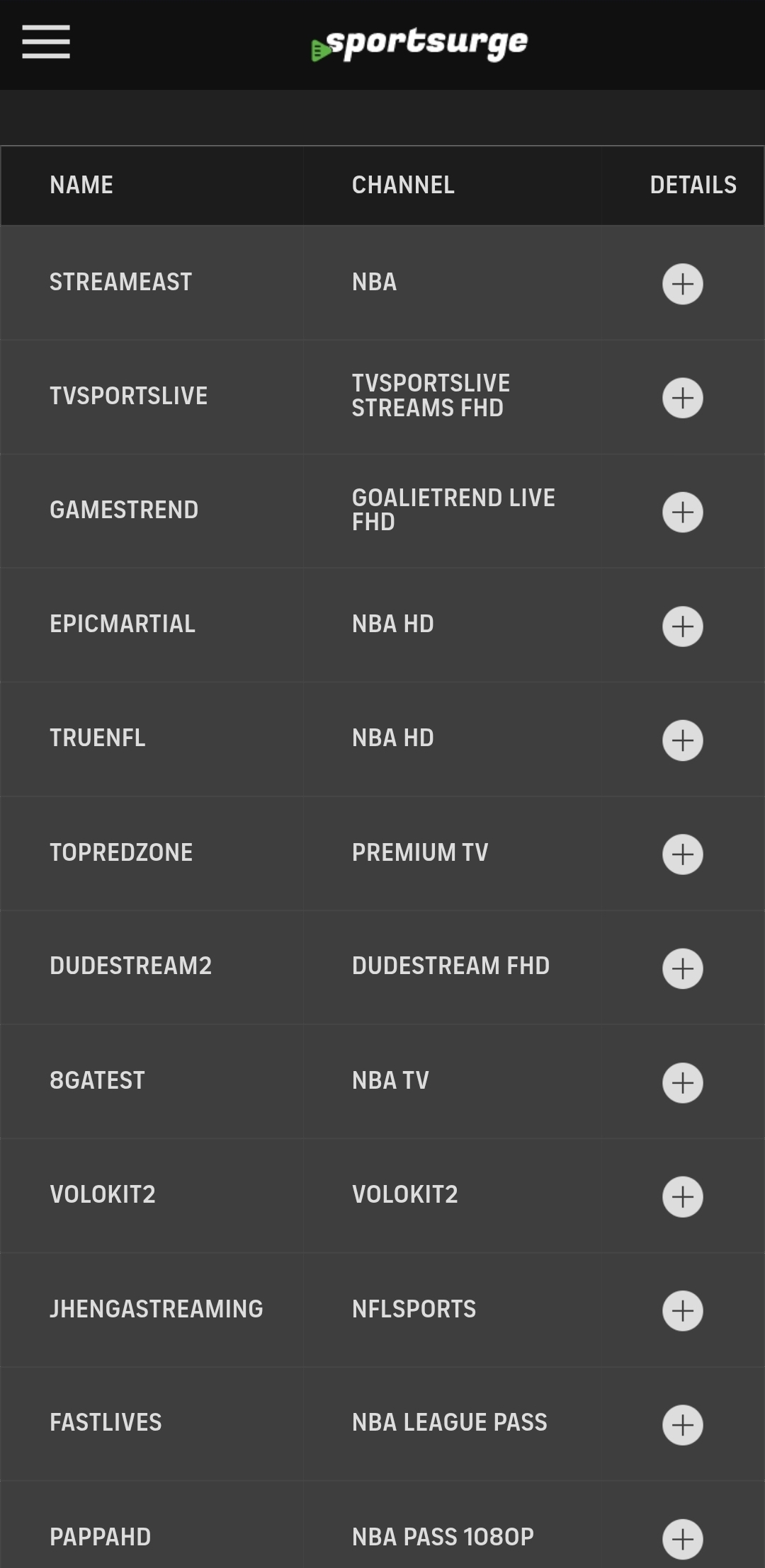Expand details for the VOLOKIT2 stream

click(682, 1196)
